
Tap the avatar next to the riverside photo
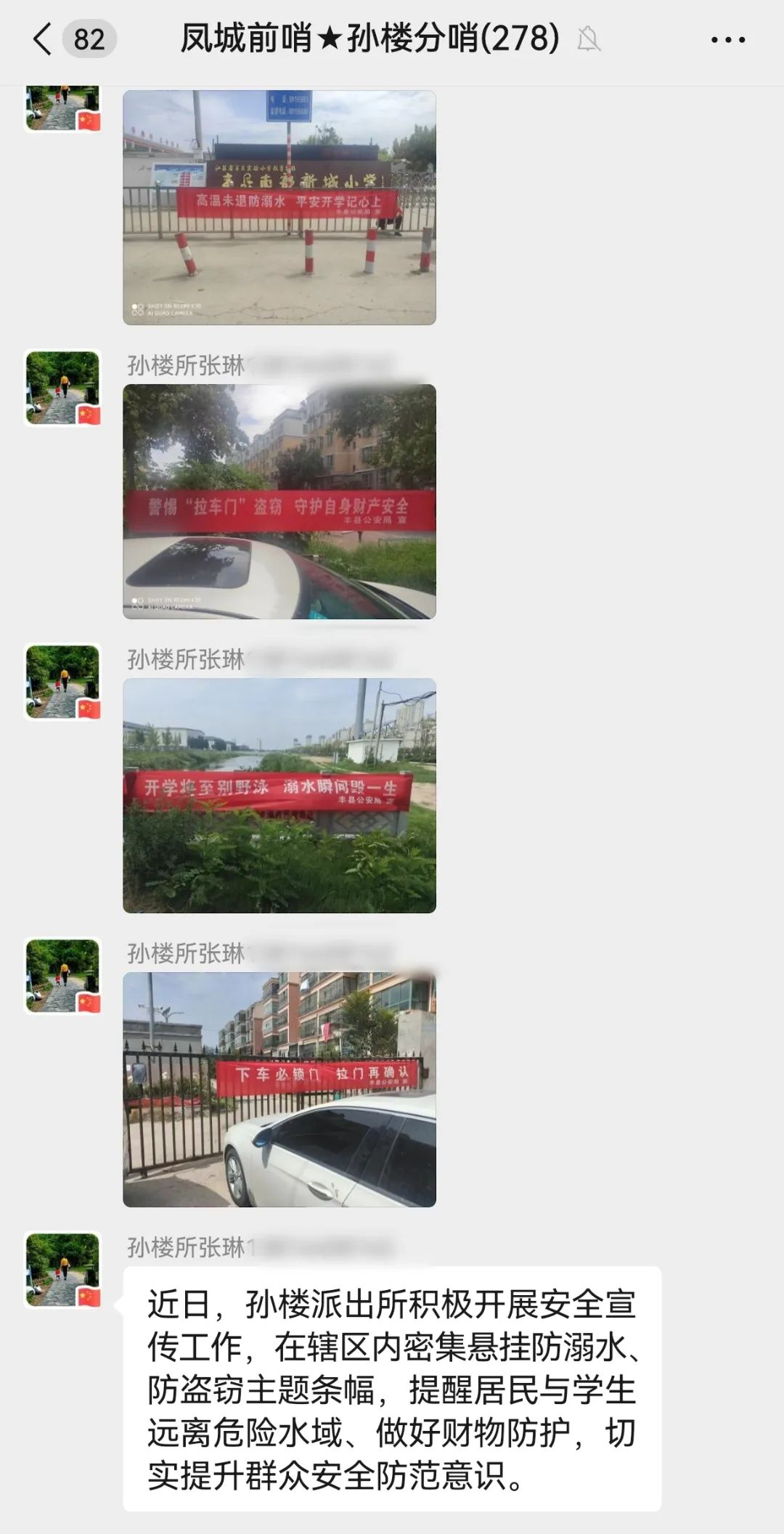tap(63, 682)
